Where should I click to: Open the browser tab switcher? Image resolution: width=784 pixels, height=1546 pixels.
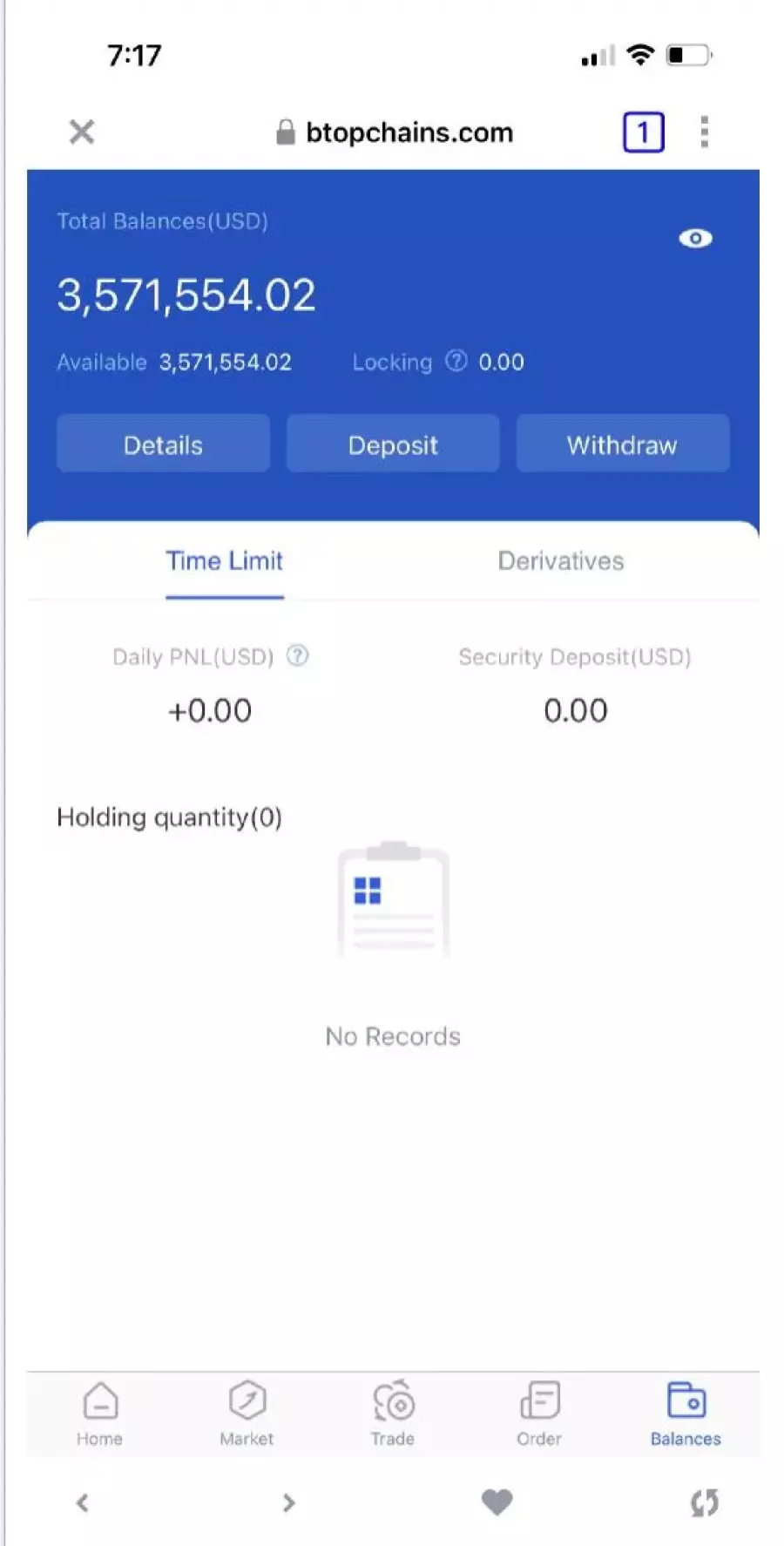pyautogui.click(x=643, y=132)
